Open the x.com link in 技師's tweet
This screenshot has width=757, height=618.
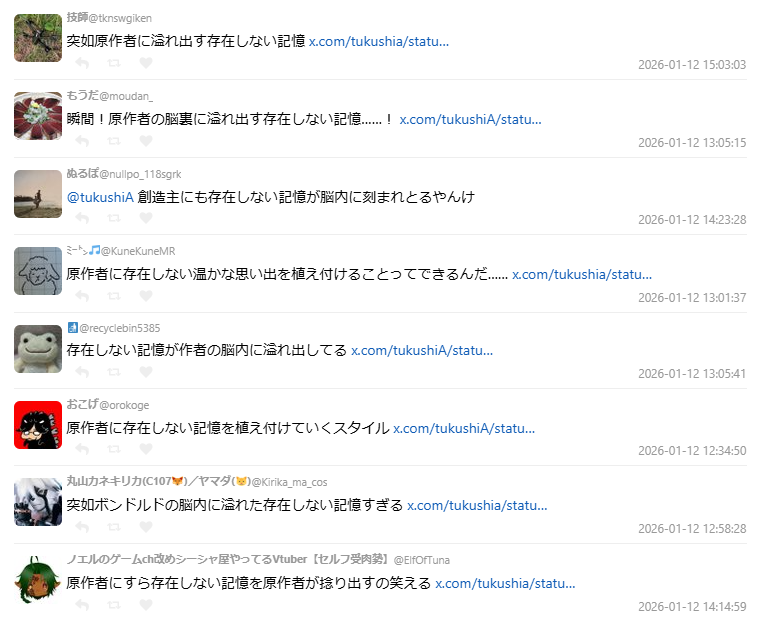pos(378,42)
